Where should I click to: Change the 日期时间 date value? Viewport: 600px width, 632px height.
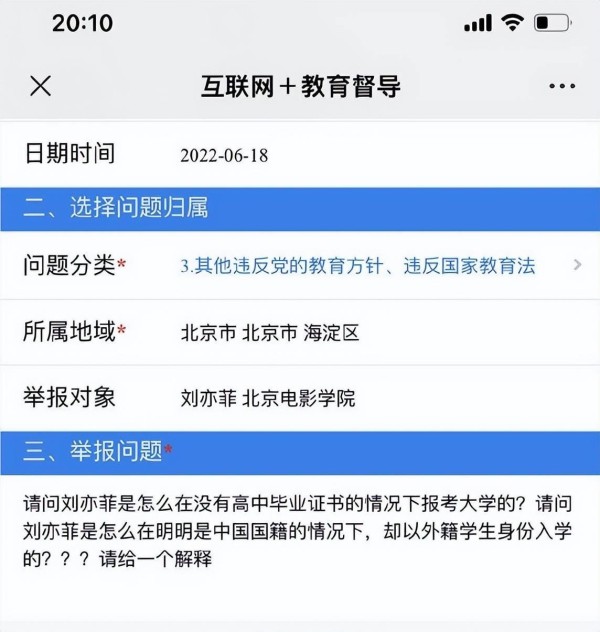click(x=224, y=155)
